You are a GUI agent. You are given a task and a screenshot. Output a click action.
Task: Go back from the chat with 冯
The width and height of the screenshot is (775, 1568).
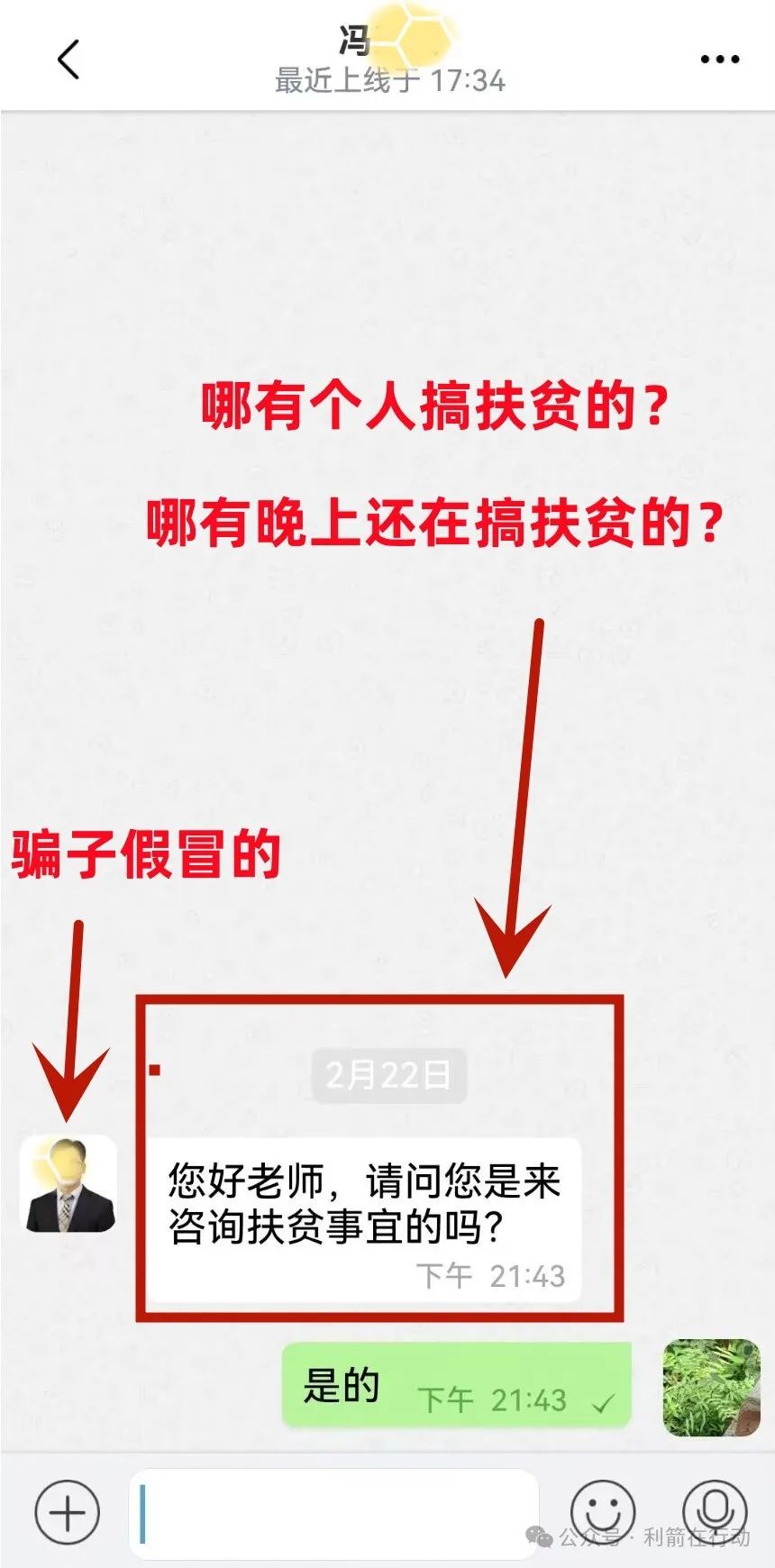68,59
